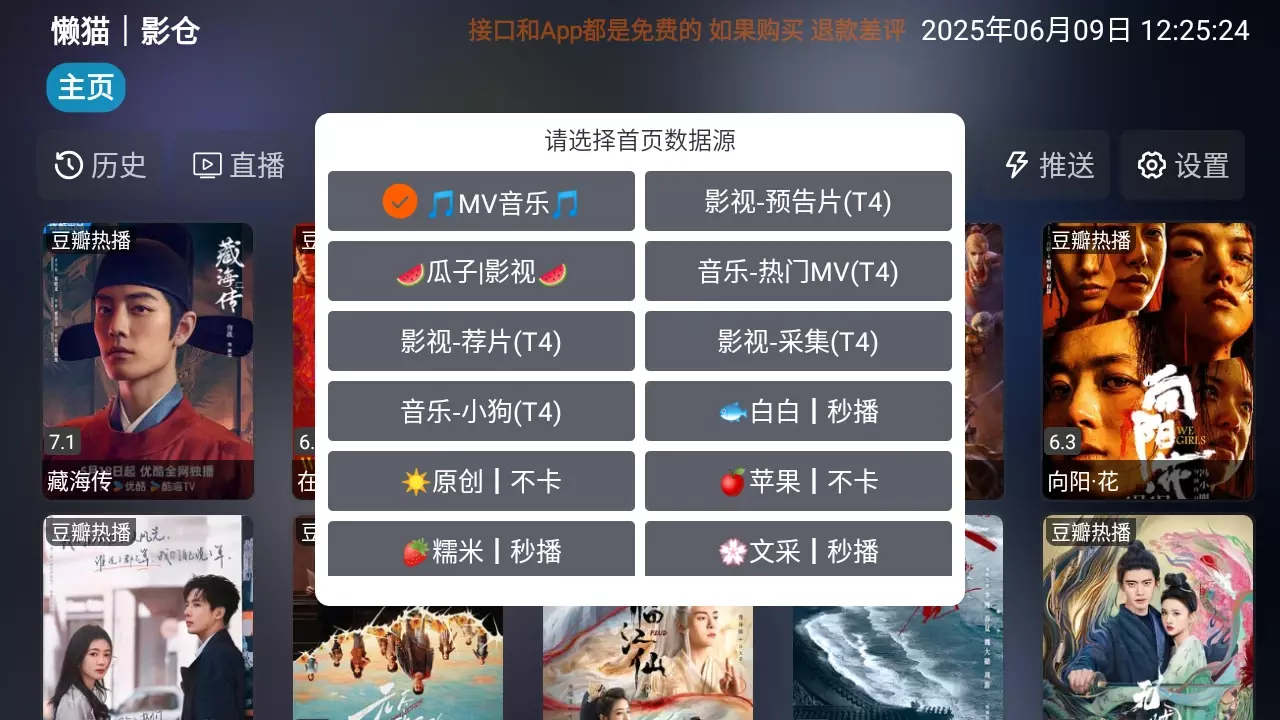
Task: Pick 苹果 | 不卡 source
Action: click(798, 482)
